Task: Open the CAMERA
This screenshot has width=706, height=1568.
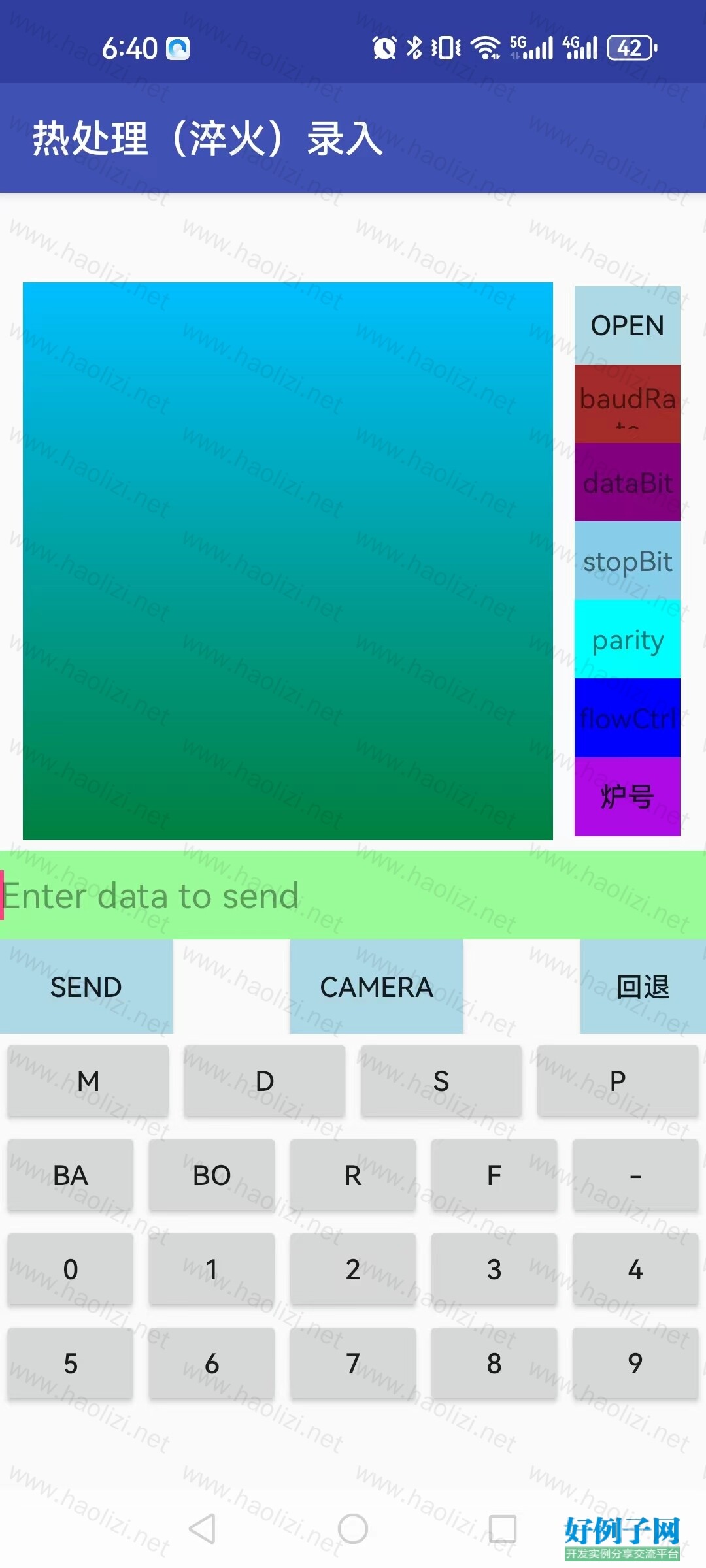Action: click(377, 987)
